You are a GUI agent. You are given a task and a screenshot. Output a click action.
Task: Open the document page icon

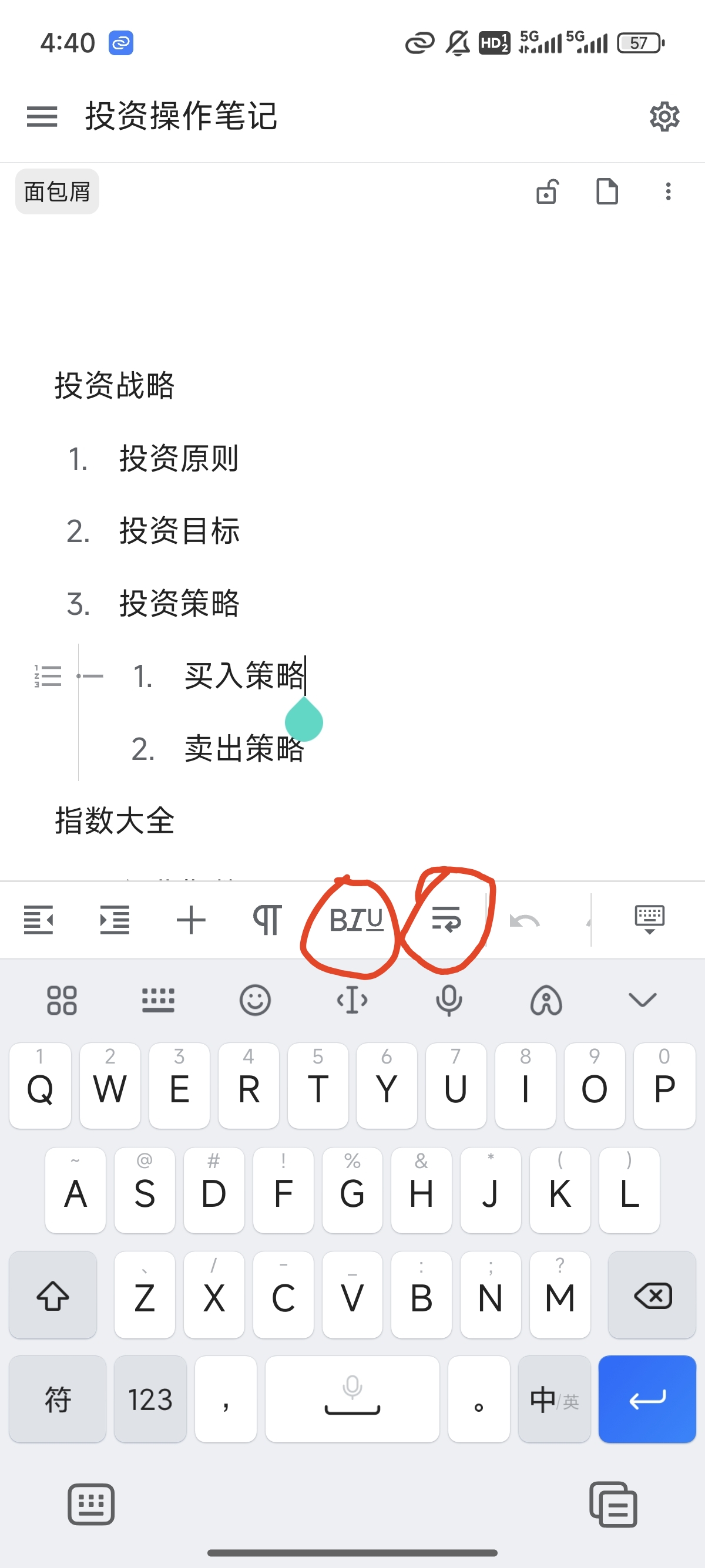coord(606,191)
